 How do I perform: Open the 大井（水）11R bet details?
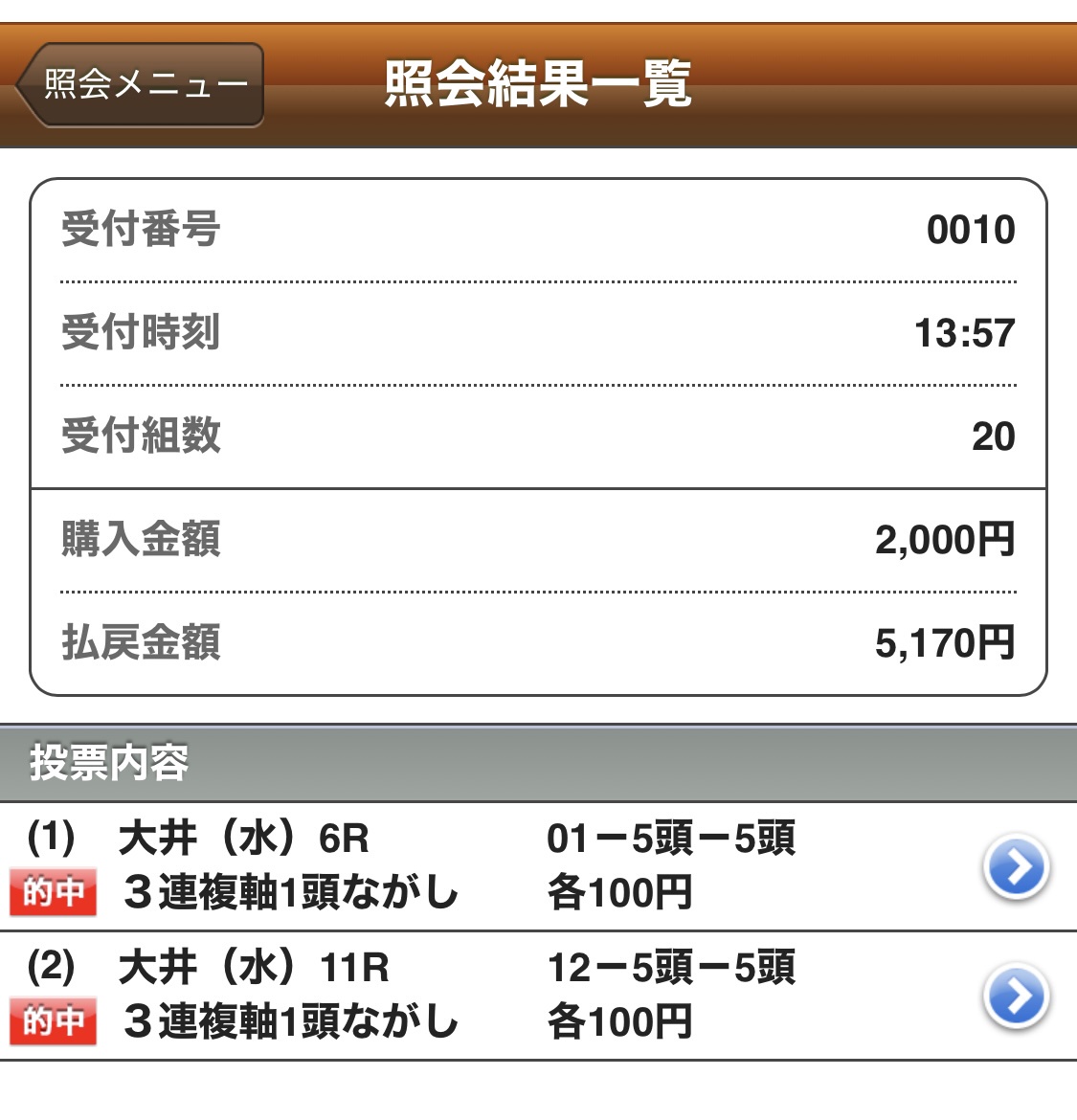point(1015,997)
